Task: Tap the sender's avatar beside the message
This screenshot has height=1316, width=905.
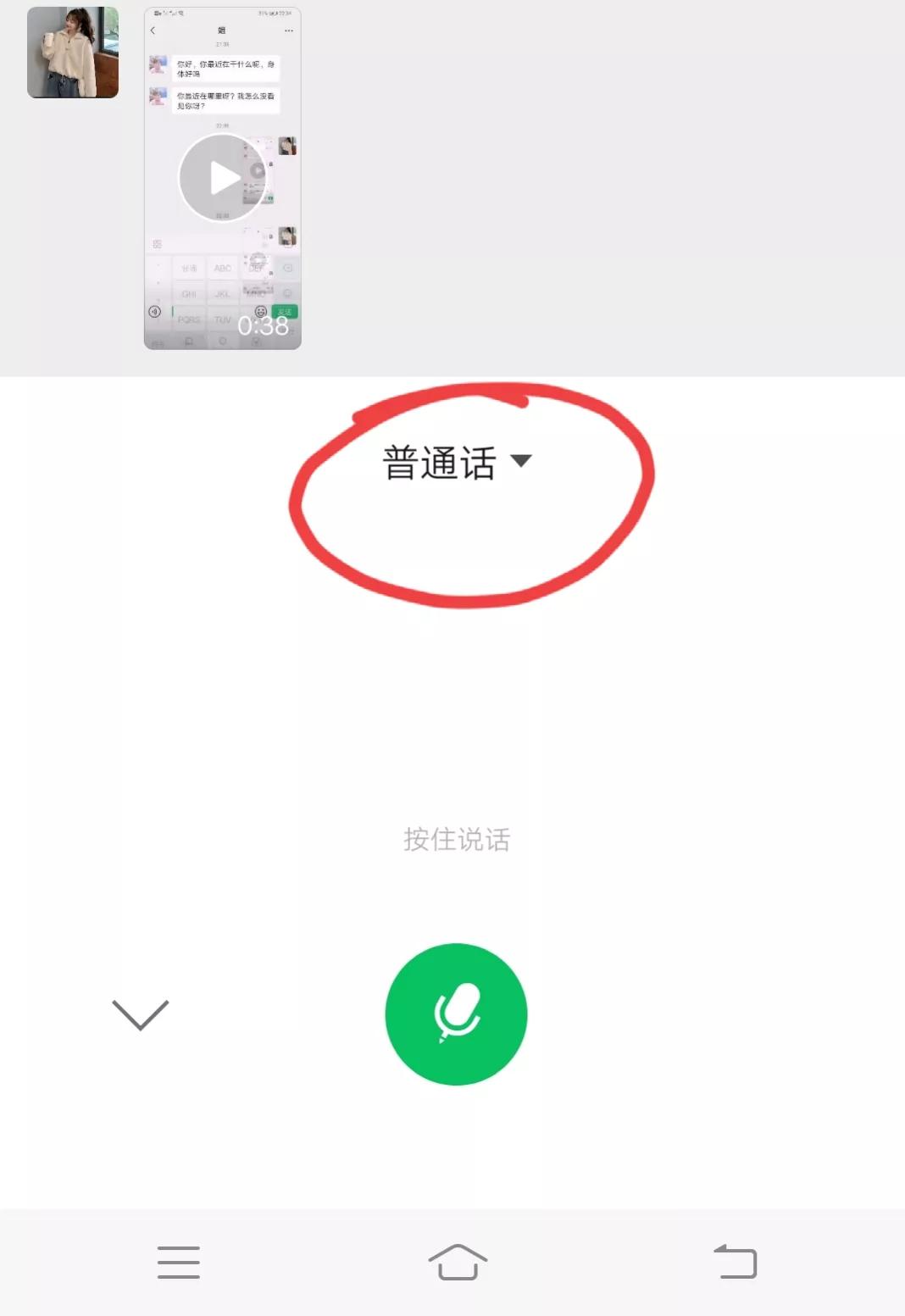Action: click(158, 64)
